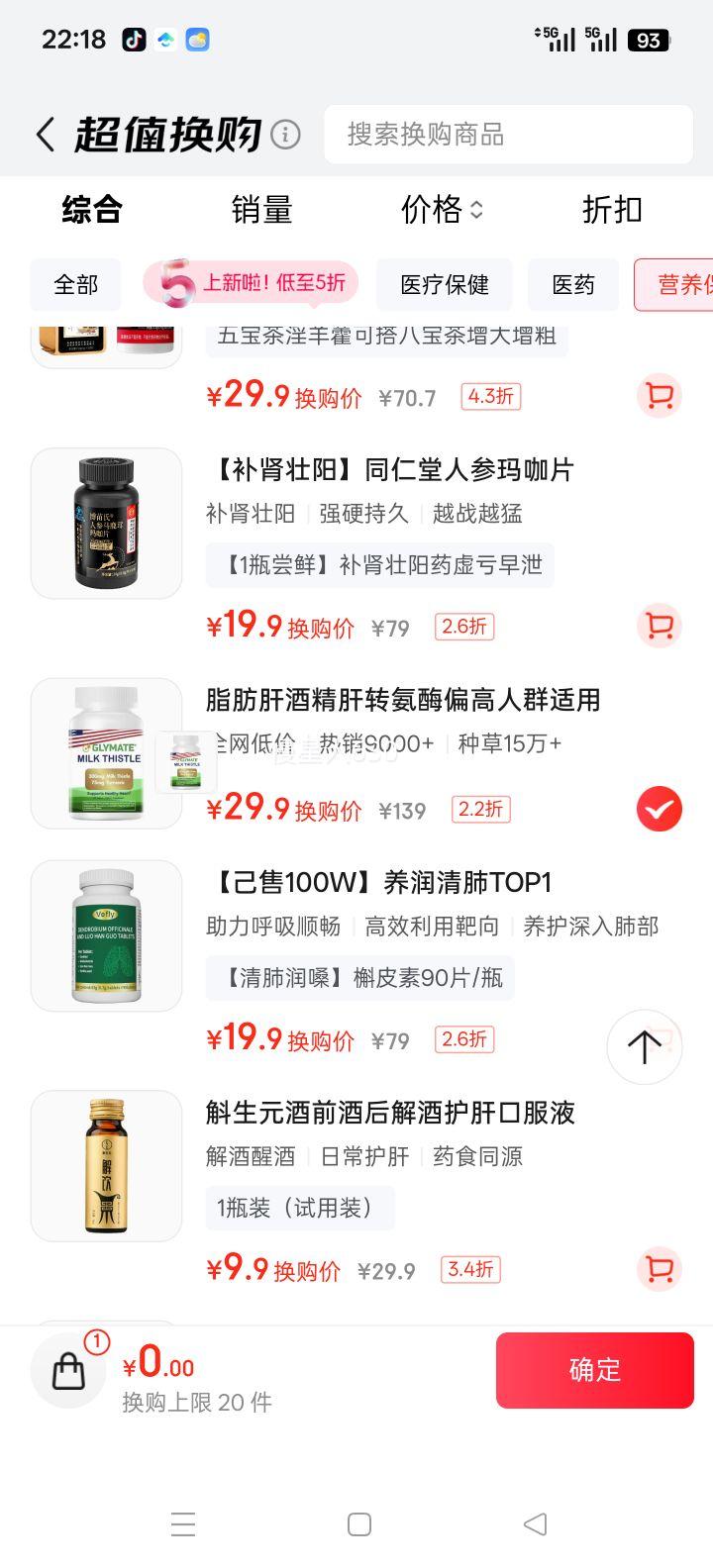The image size is (713, 1568).
Task: Sort products by 折扣
Action: coord(612,210)
